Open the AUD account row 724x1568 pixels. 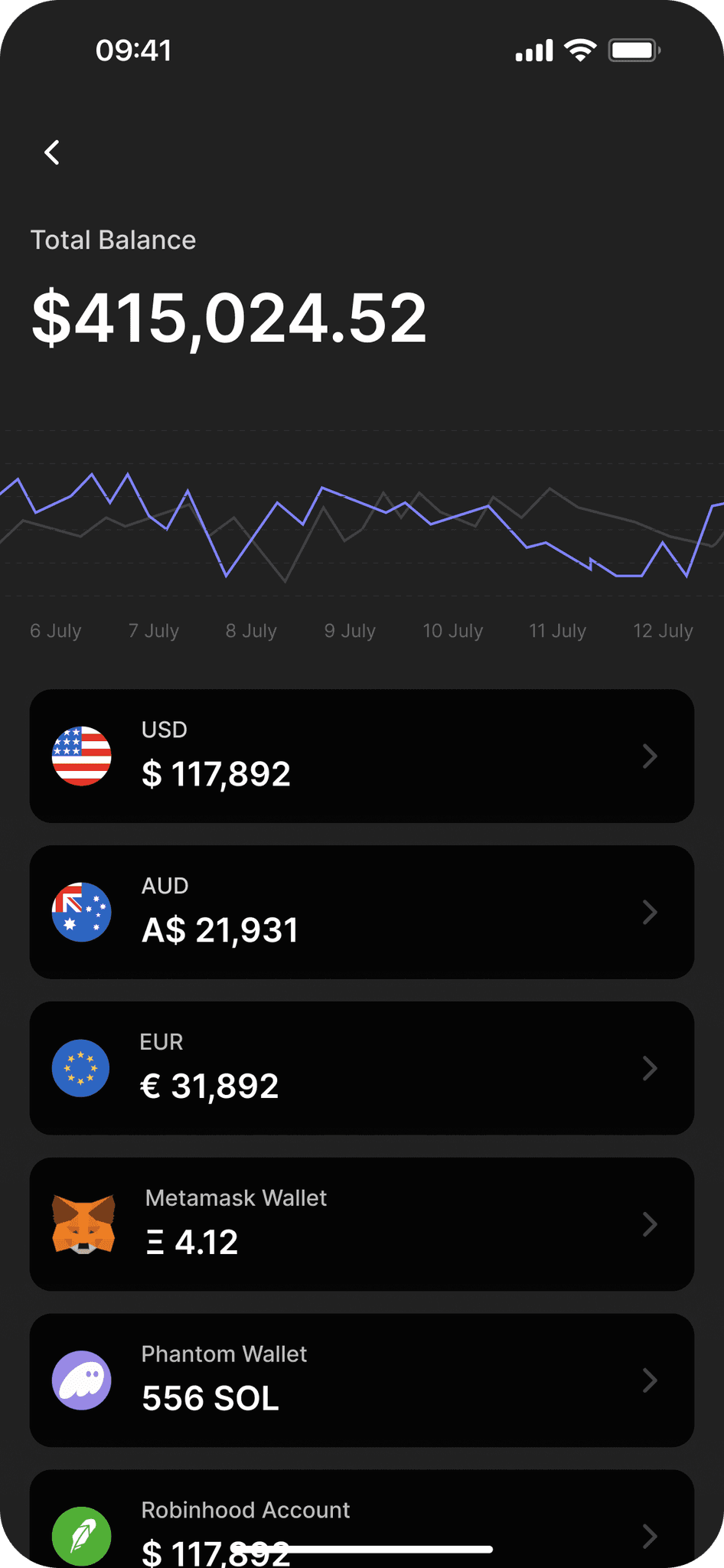362,912
